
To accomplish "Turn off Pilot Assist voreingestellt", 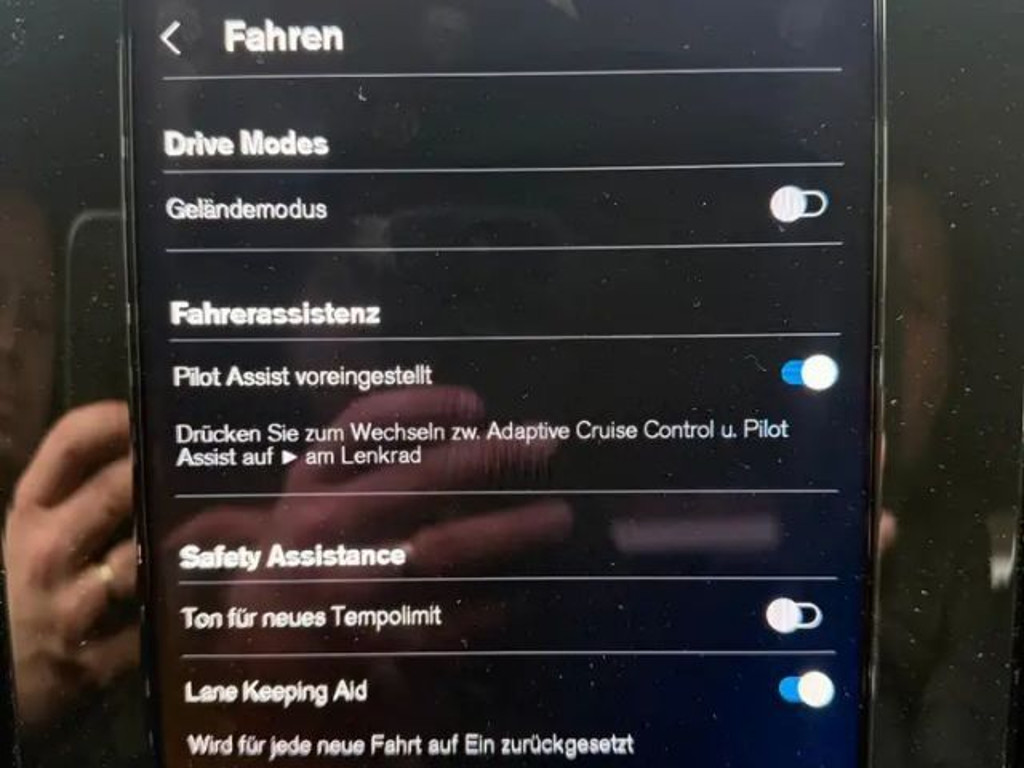I will tap(808, 373).
